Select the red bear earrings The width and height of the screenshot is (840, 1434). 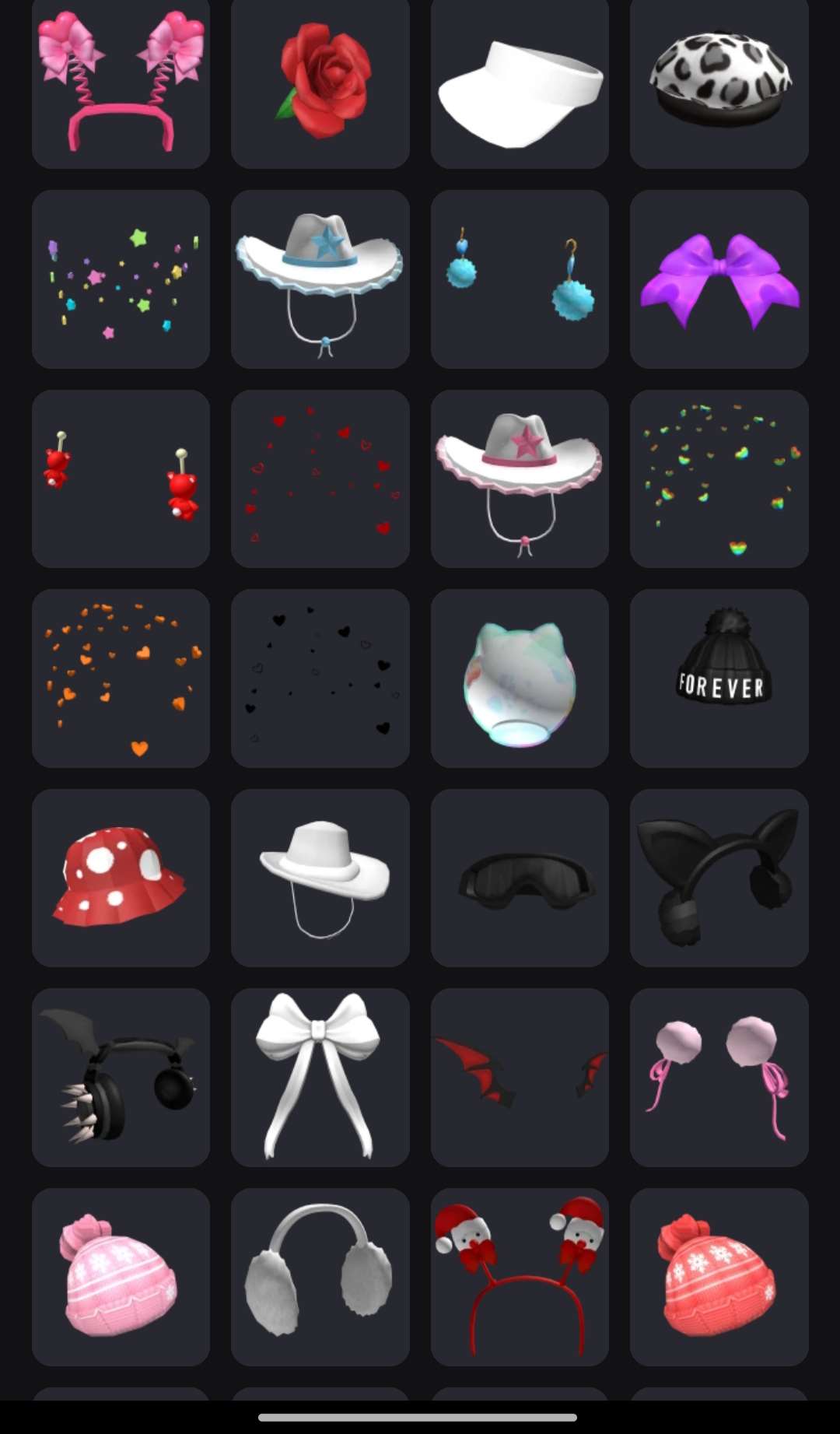point(121,479)
